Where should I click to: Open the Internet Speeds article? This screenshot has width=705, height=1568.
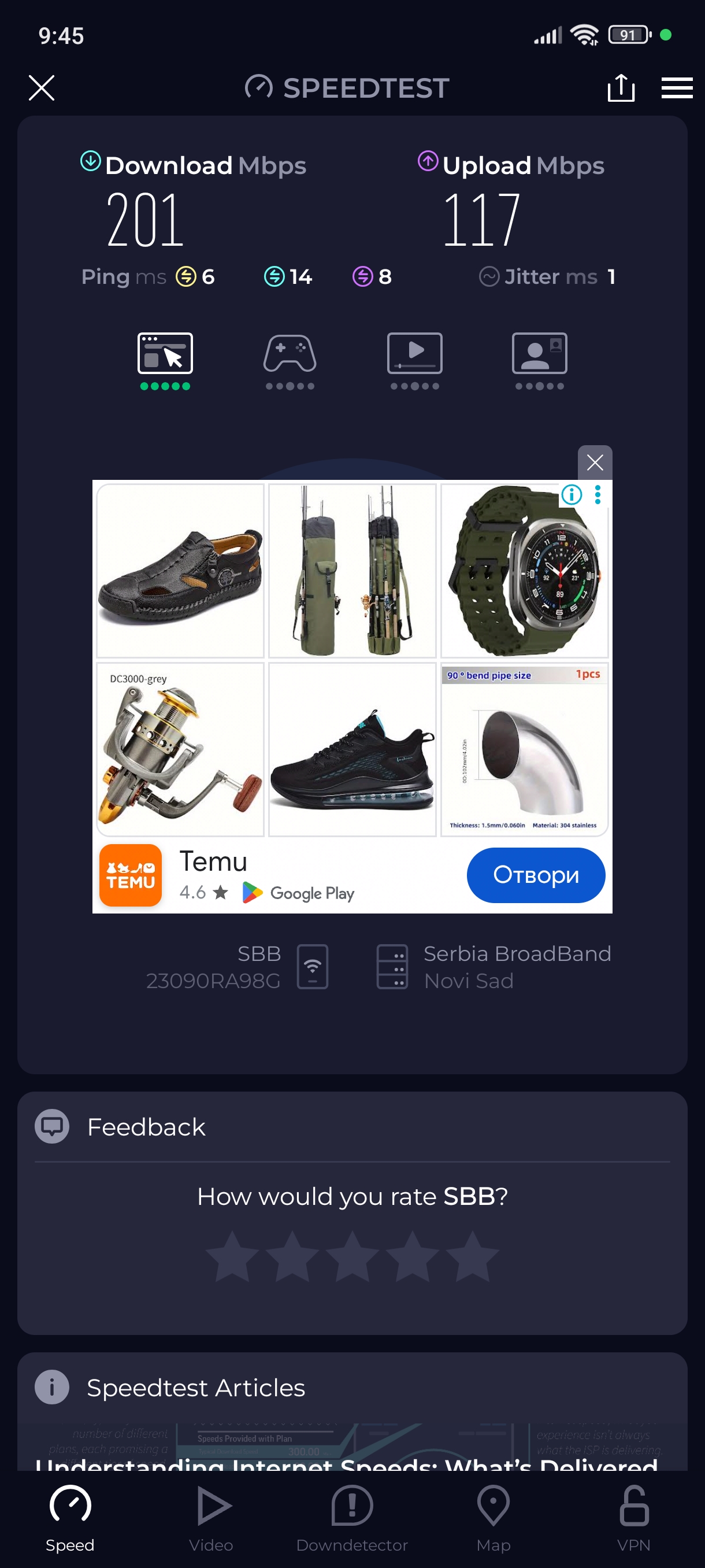click(347, 1461)
